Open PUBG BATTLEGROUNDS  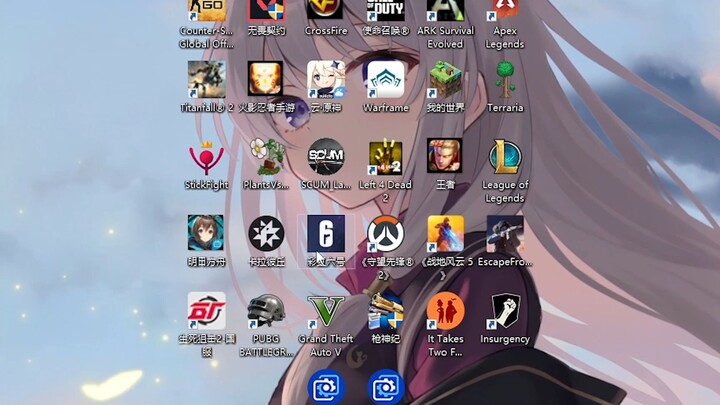coord(266,311)
